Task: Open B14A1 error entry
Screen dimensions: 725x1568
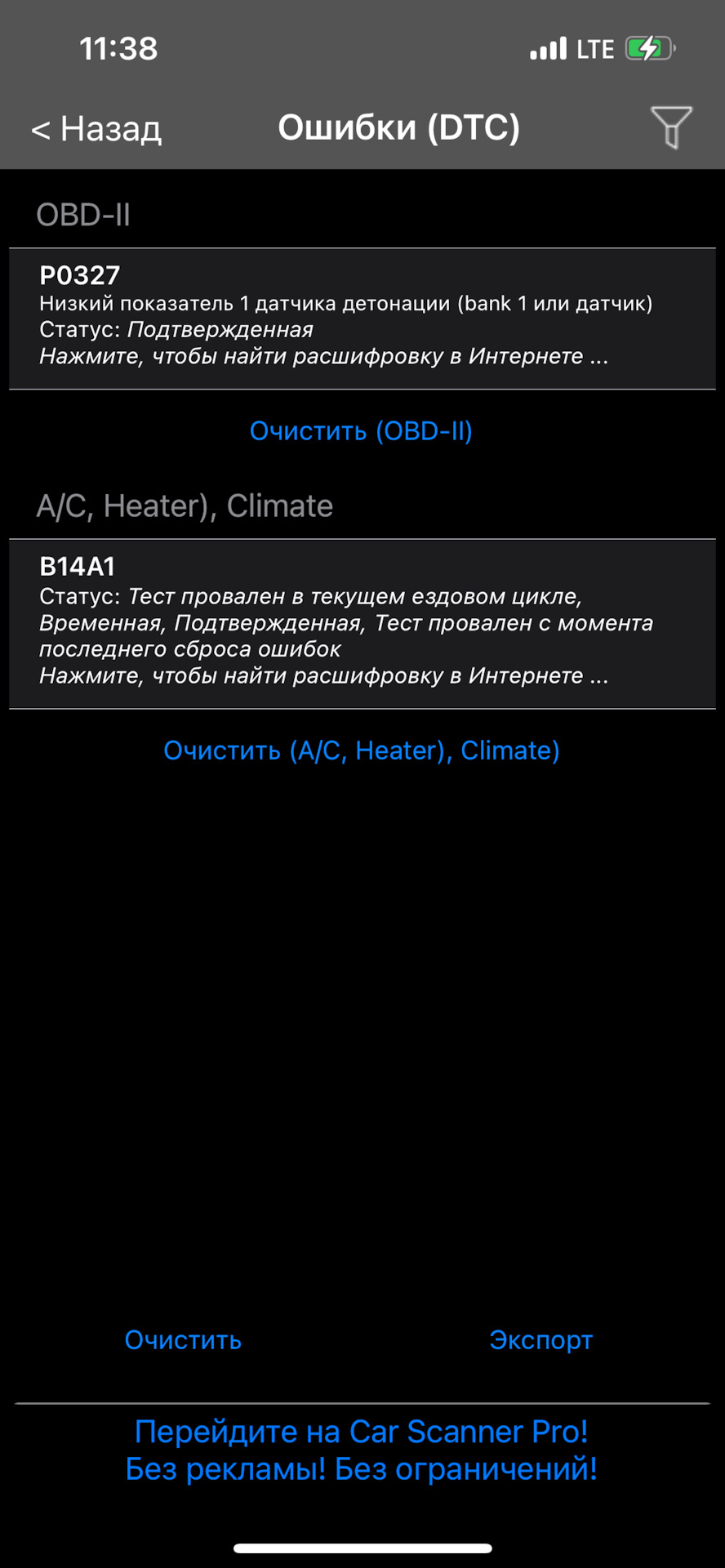Action: (x=362, y=623)
